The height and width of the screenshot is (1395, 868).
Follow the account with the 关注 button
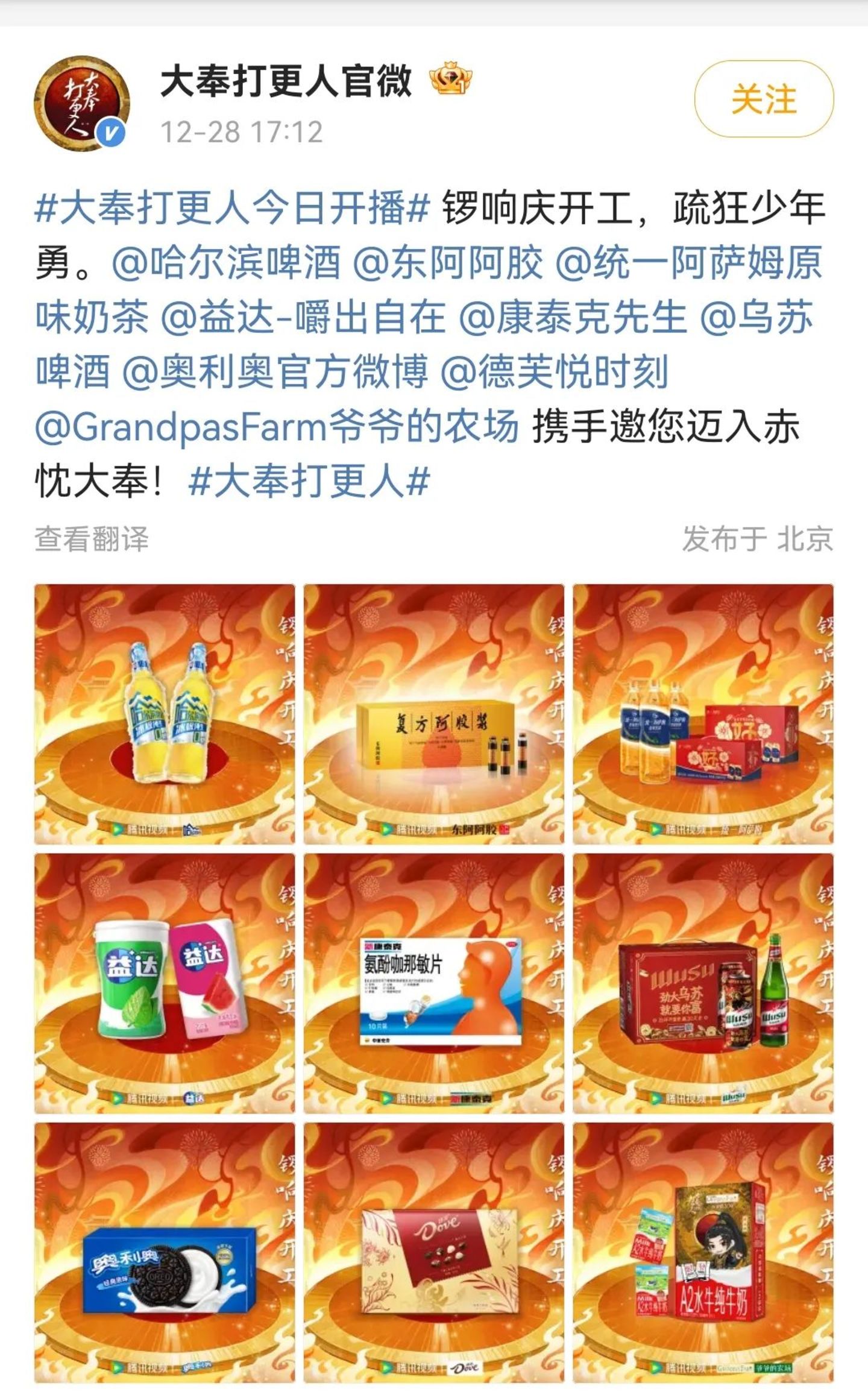[x=763, y=99]
